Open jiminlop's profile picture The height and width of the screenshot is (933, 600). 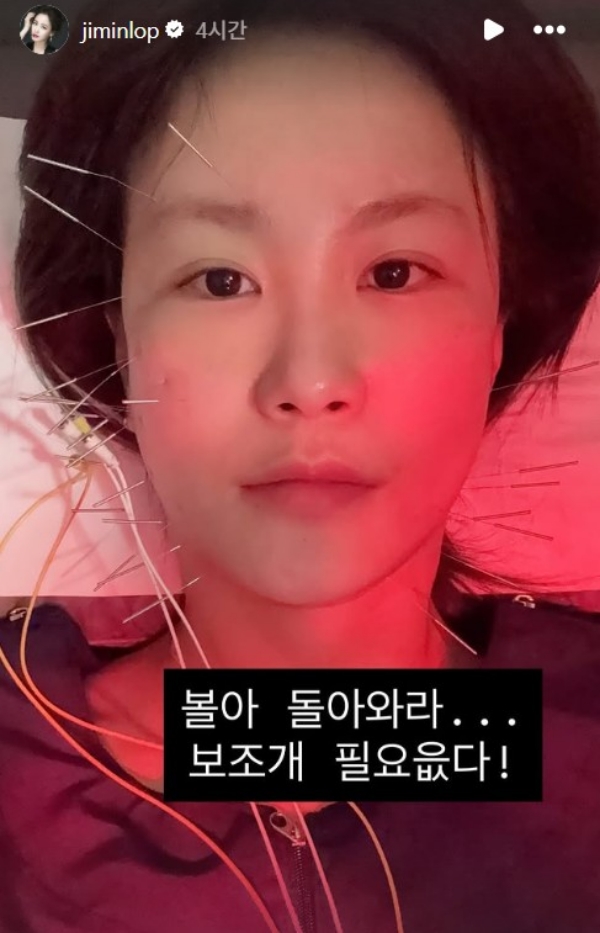tap(44, 30)
